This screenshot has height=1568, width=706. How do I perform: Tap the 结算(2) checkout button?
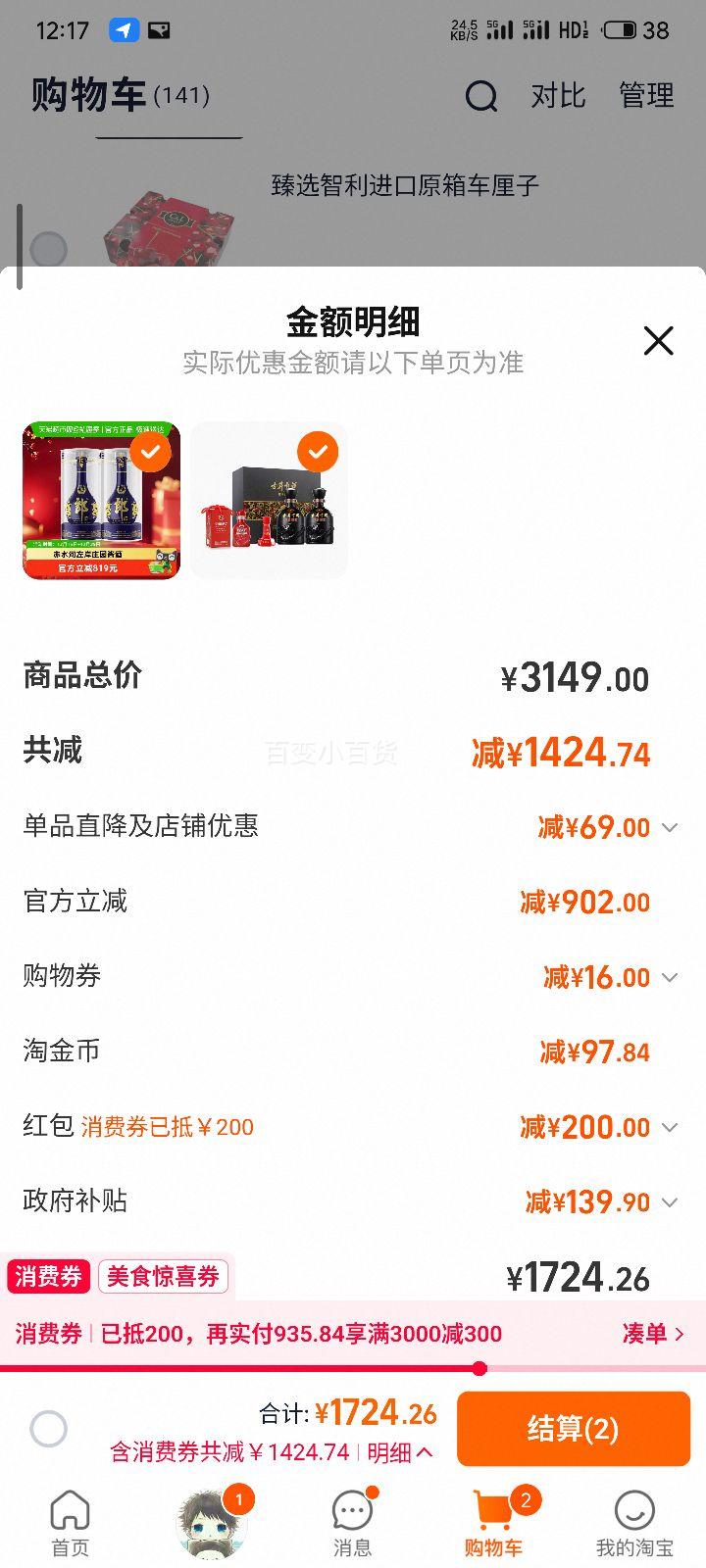click(574, 1429)
